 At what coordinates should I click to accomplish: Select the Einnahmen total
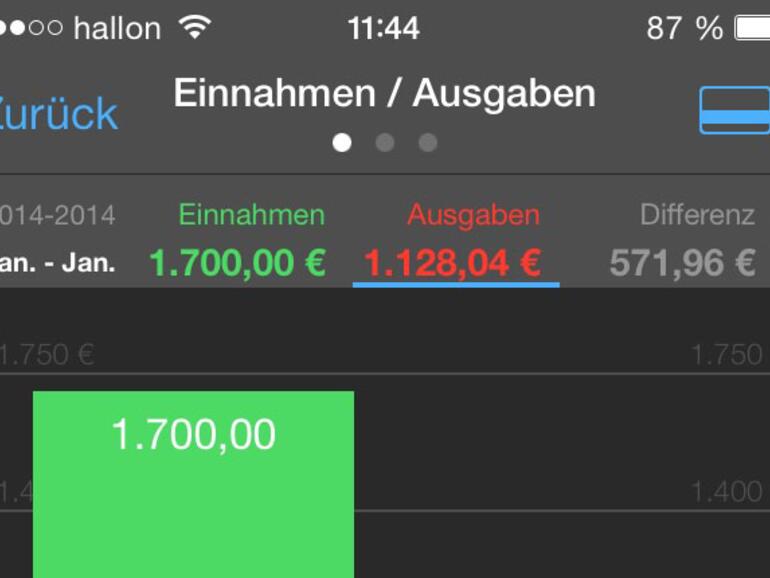[238, 263]
